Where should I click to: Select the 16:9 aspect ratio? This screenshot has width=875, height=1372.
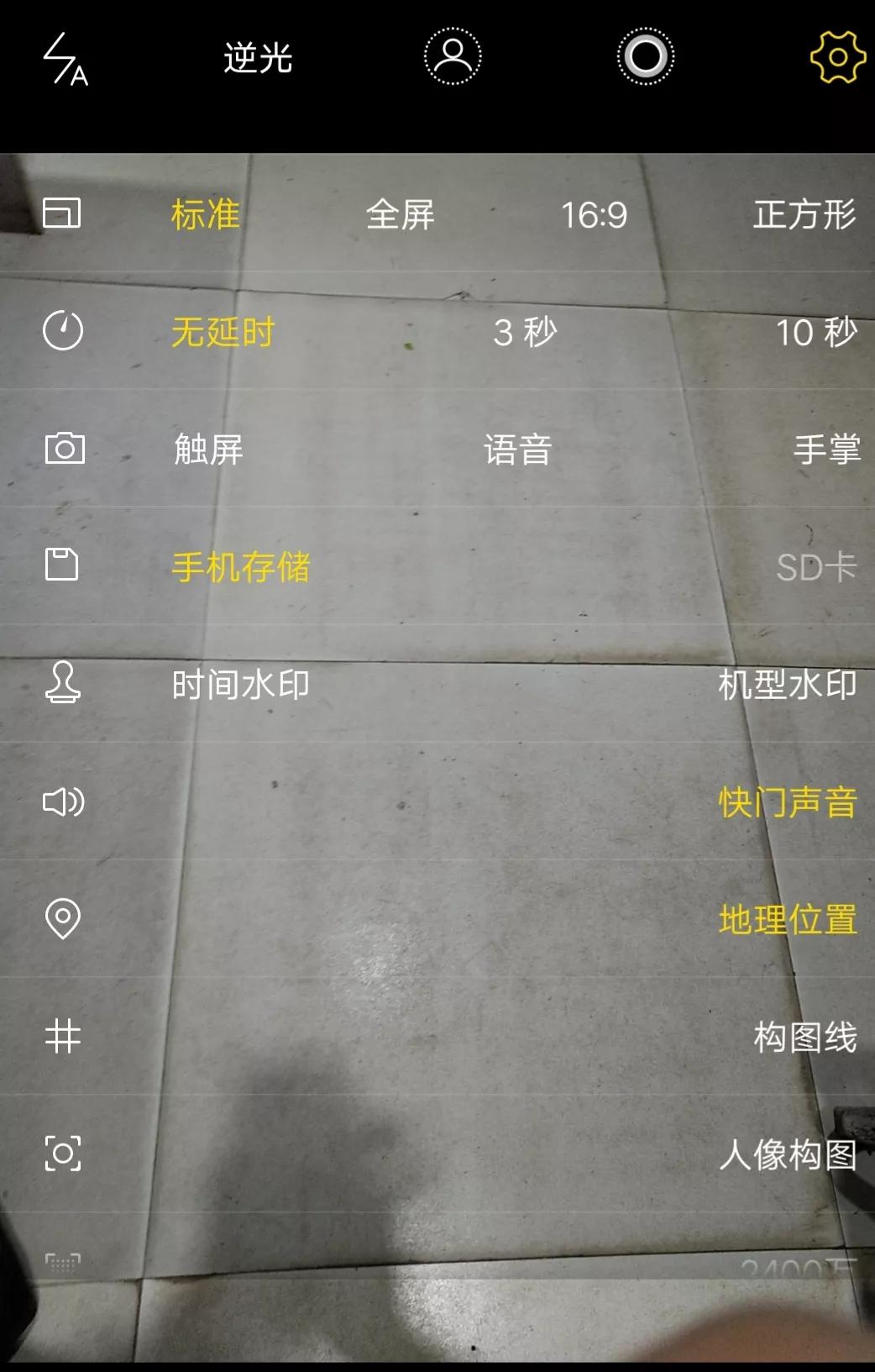point(592,214)
